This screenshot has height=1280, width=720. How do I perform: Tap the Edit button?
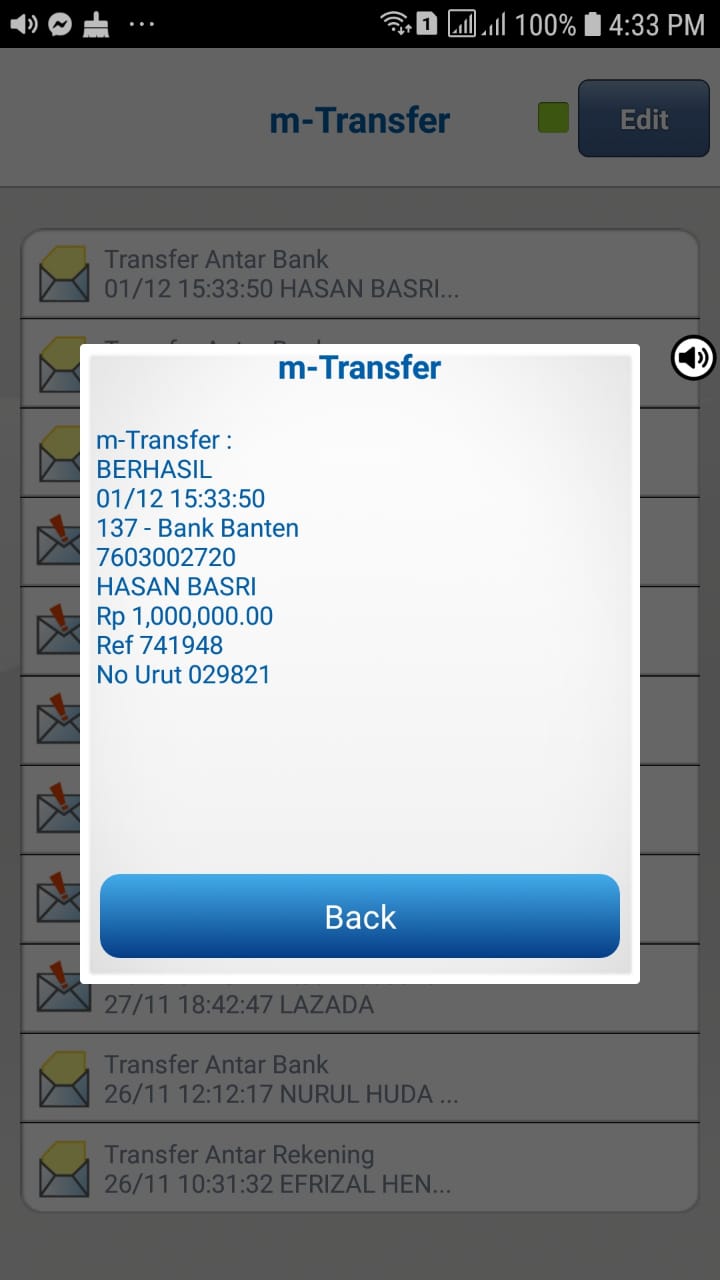point(643,120)
